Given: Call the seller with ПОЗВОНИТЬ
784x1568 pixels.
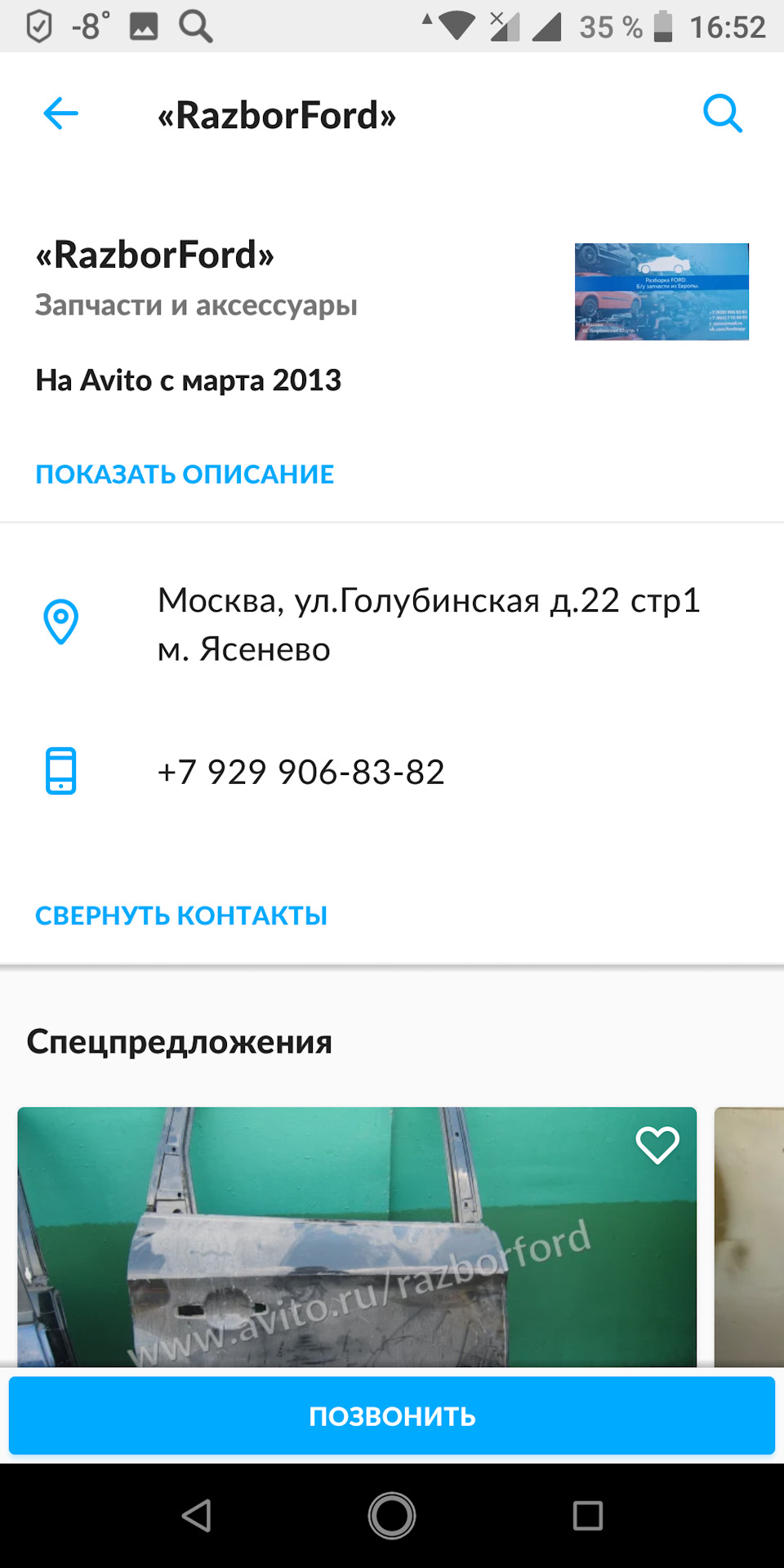Looking at the screenshot, I should coord(392,1416).
